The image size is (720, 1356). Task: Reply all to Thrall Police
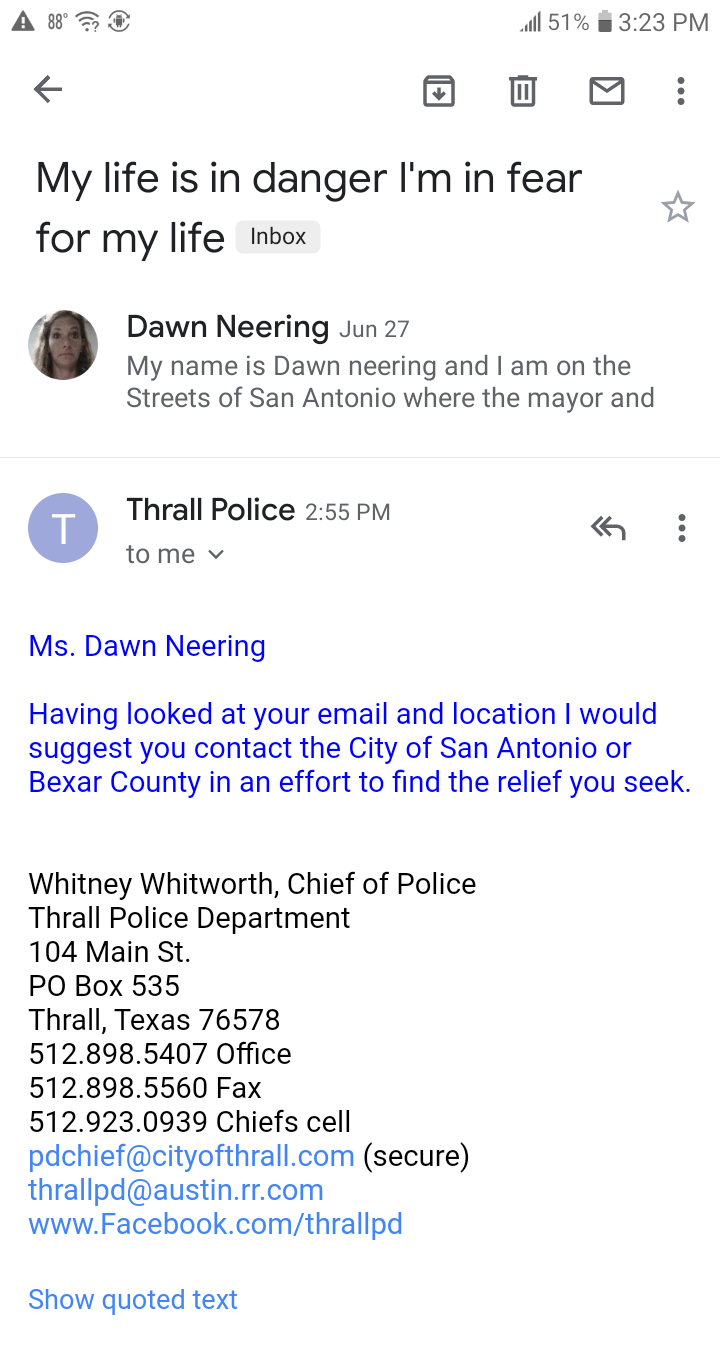click(608, 527)
